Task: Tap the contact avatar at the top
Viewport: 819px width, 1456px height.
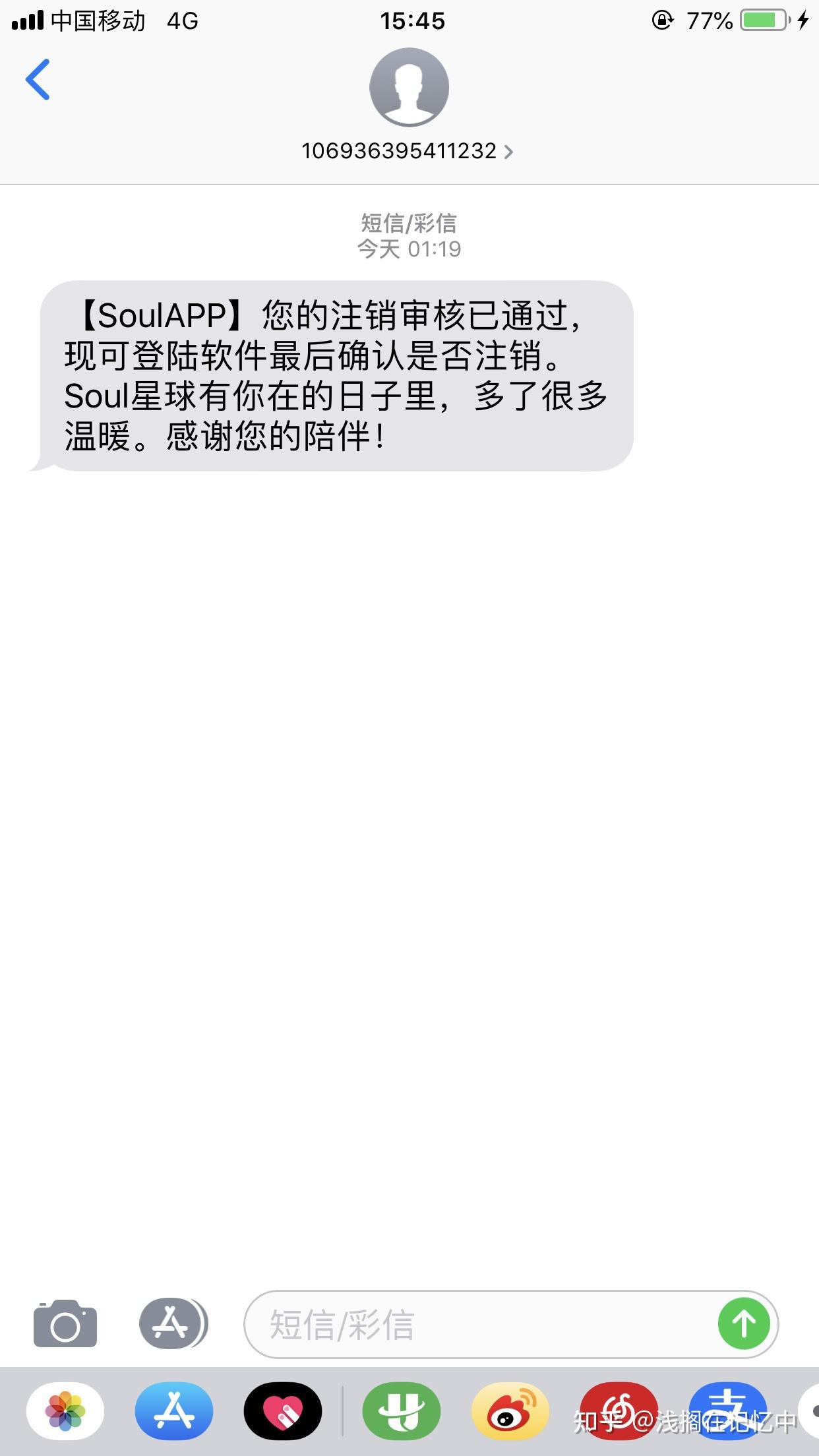Action: click(x=409, y=87)
